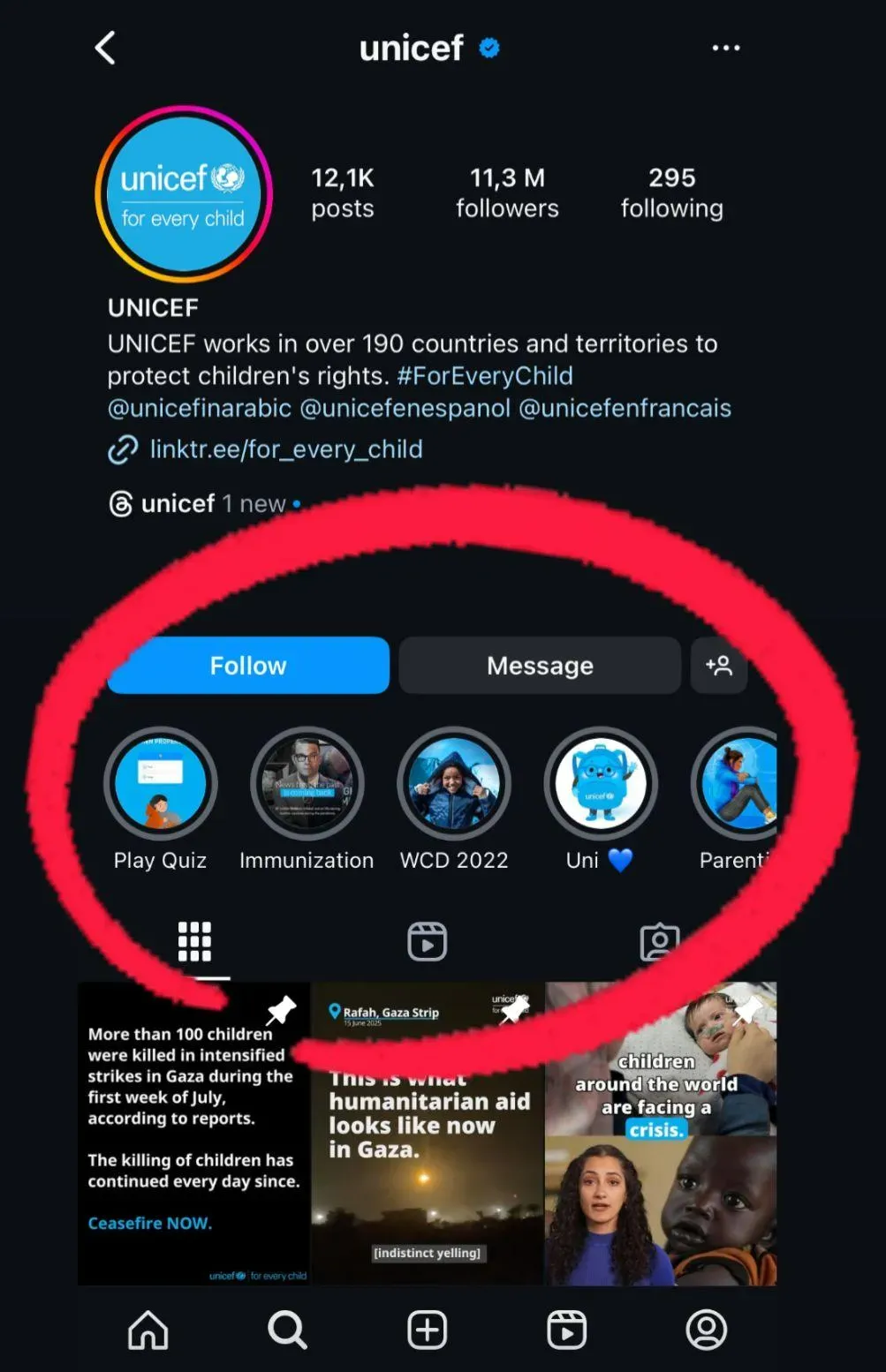Message the unicef account
Screen dimensions: 886x1372
[540, 666]
